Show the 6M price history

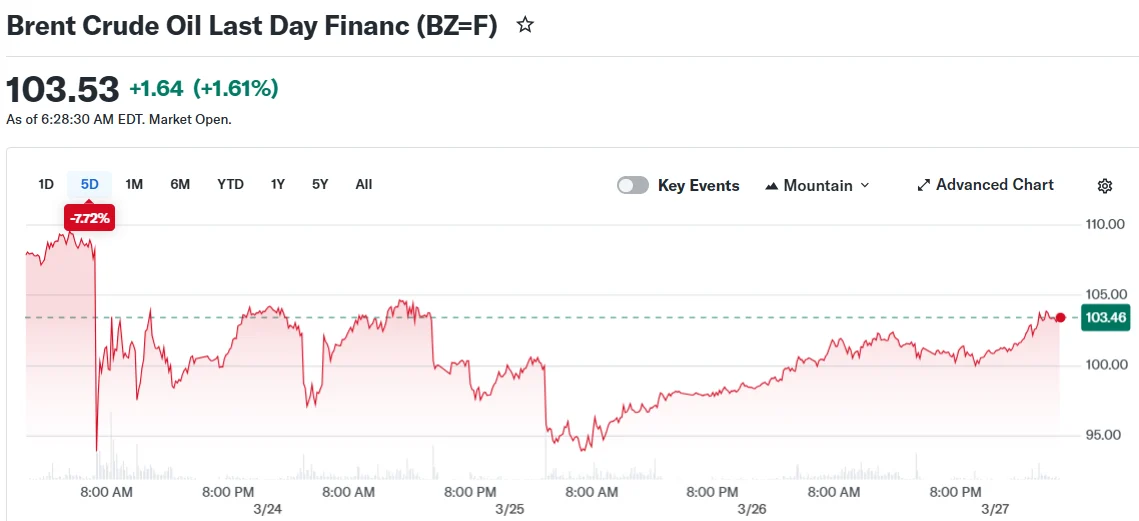[180, 184]
